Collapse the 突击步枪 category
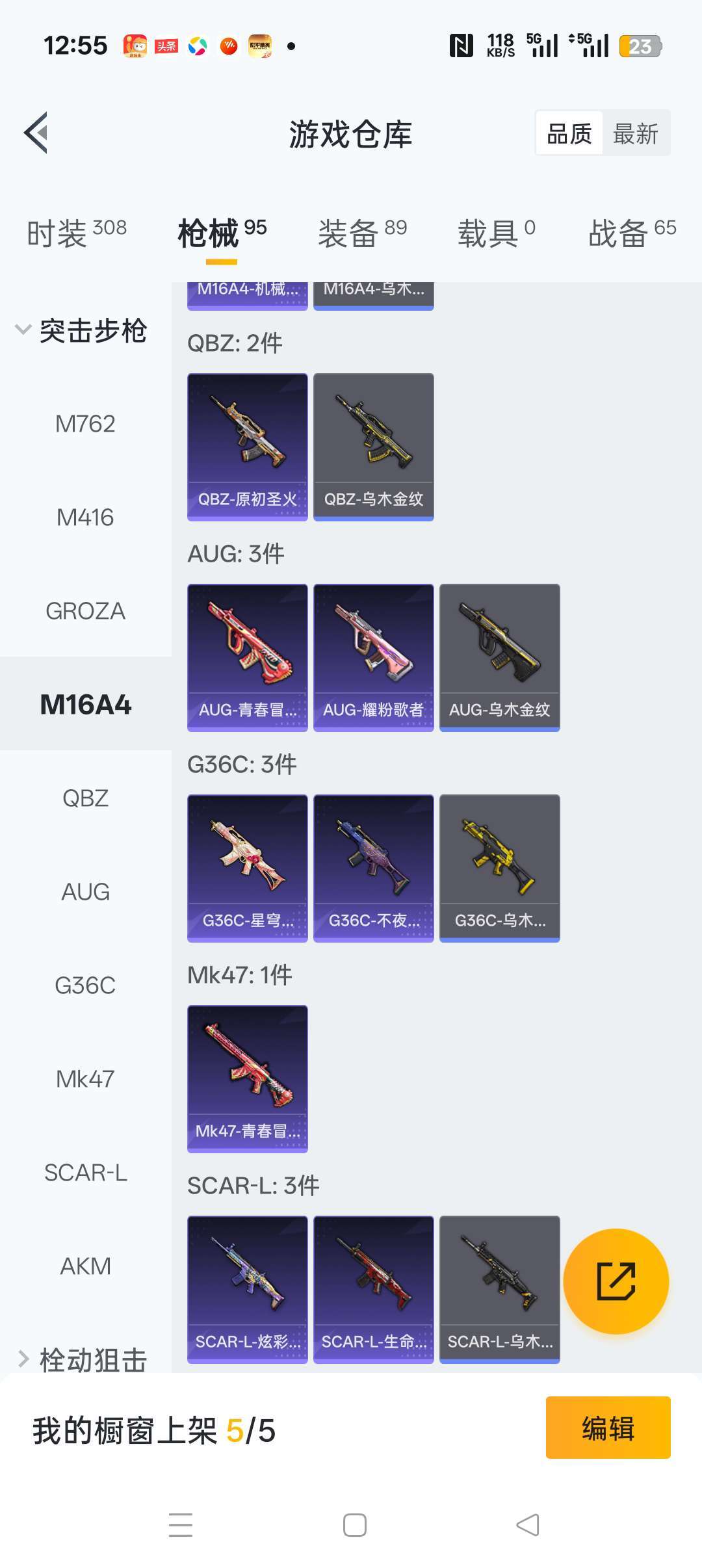Screen dimensions: 702x1568 [x=81, y=330]
